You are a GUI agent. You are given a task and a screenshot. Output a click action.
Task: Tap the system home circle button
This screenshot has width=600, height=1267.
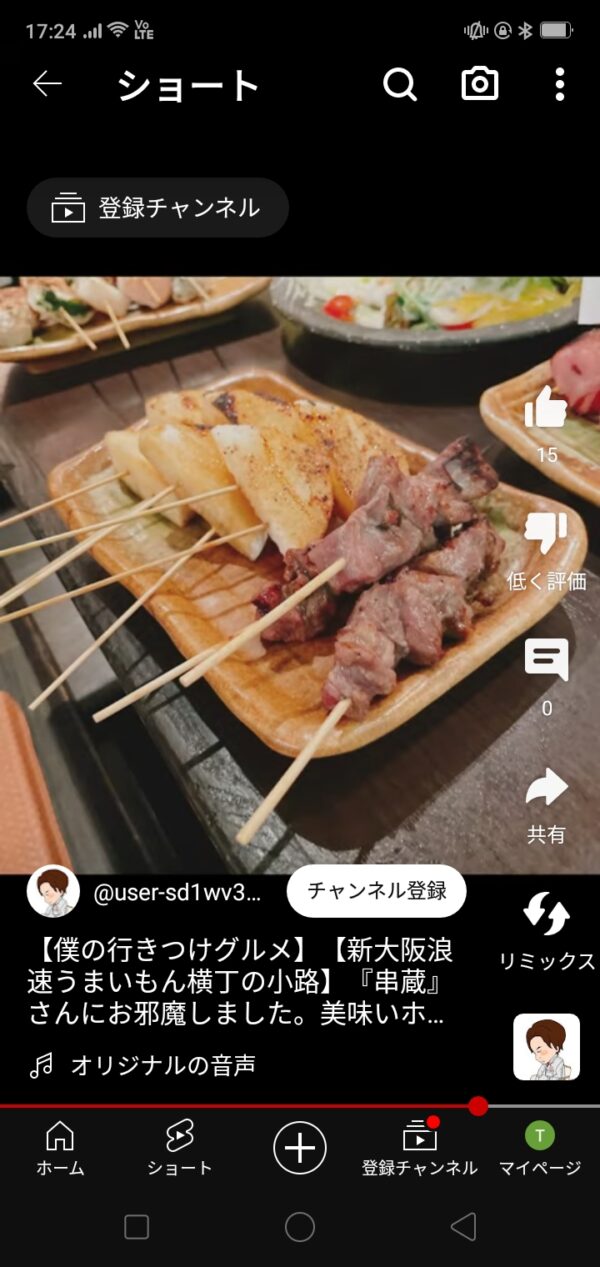point(300,1227)
